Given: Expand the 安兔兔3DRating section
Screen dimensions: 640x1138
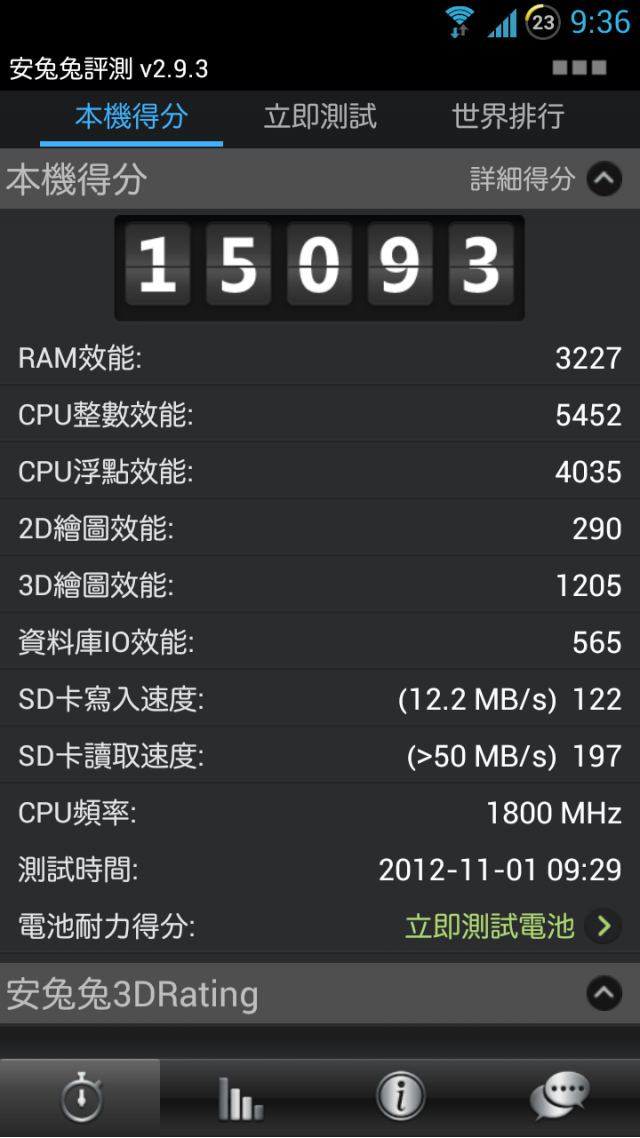Looking at the screenshot, I should 603,994.
